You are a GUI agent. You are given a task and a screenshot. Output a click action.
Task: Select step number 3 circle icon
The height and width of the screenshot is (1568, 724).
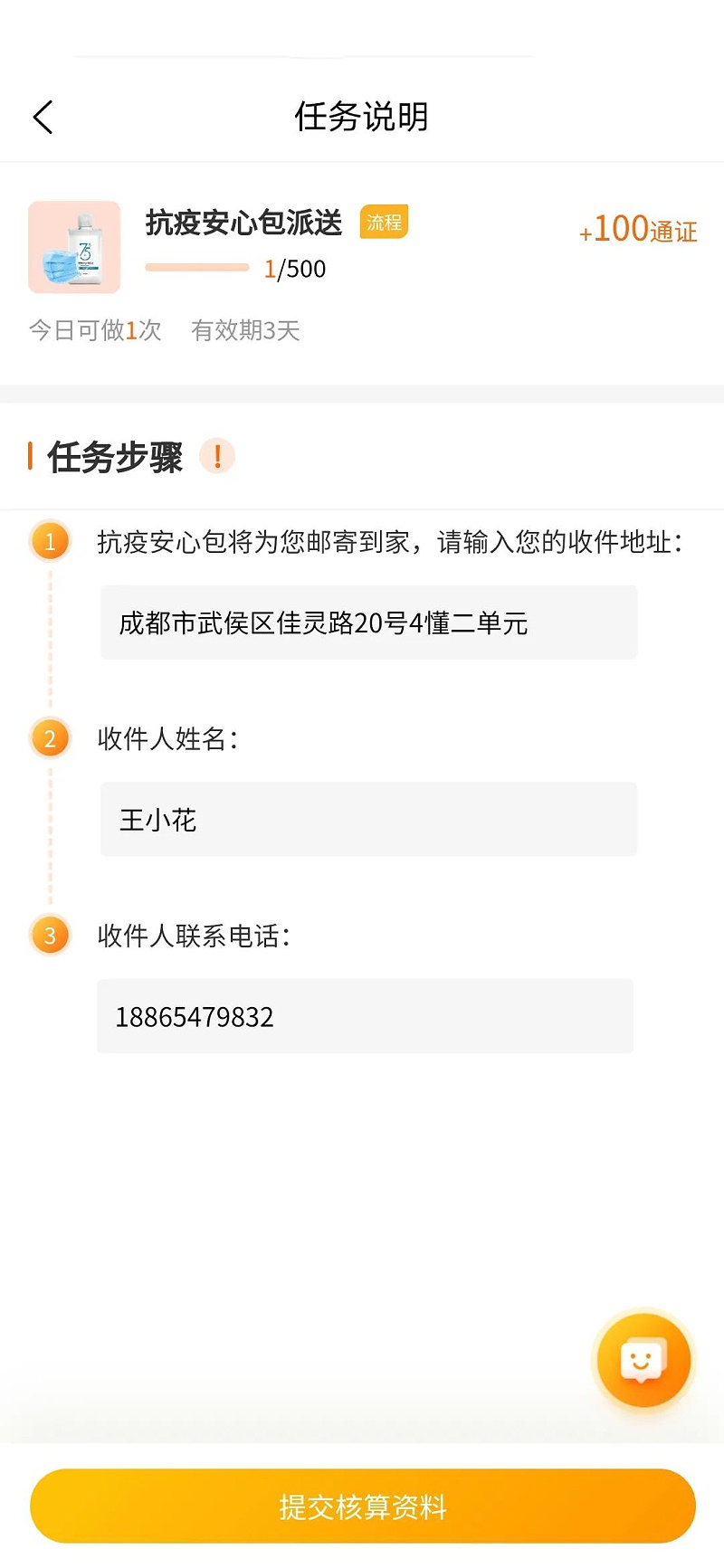tap(50, 935)
